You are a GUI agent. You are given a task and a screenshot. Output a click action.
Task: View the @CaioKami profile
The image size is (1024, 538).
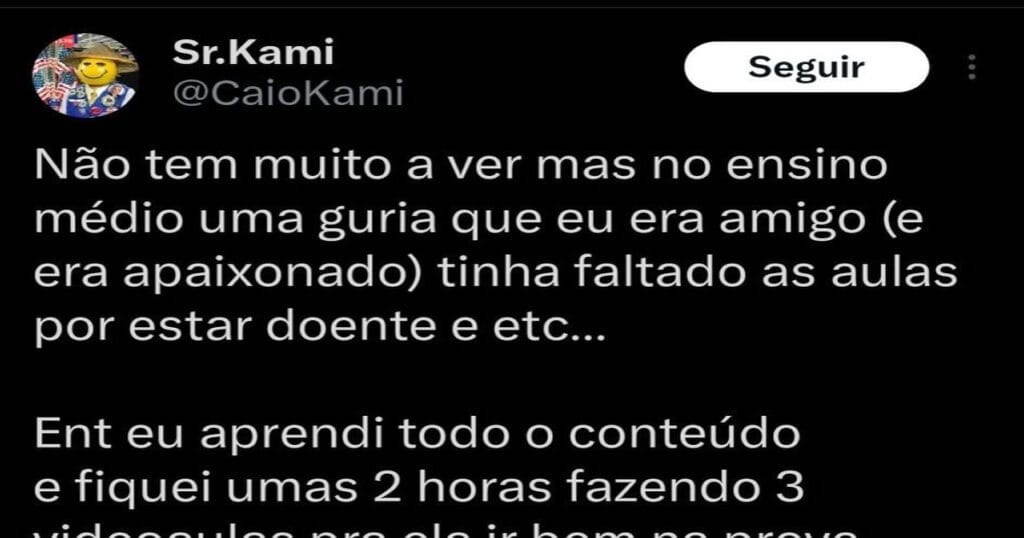coord(288,94)
